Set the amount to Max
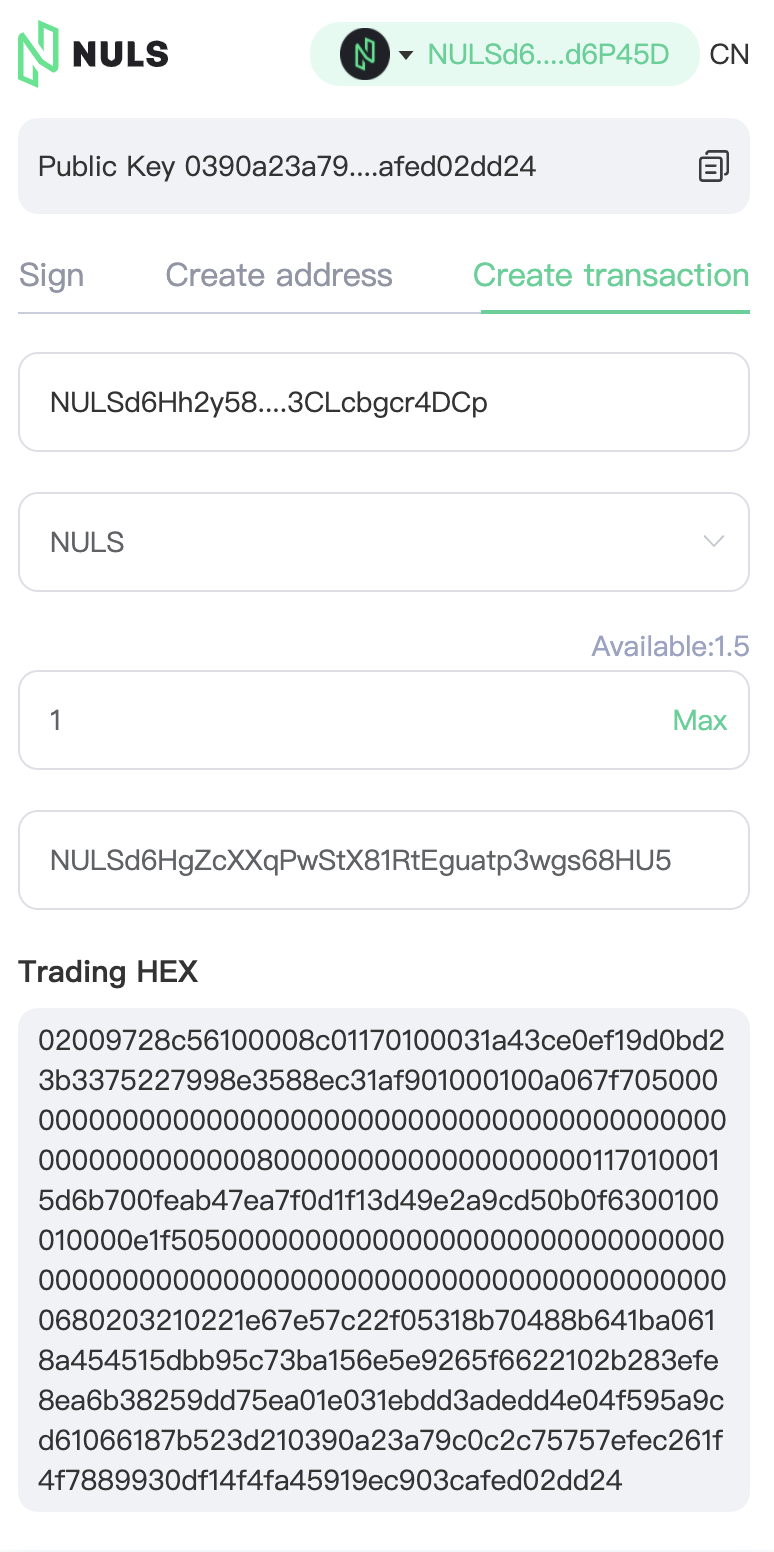This screenshot has height=1552, width=774. [x=700, y=720]
